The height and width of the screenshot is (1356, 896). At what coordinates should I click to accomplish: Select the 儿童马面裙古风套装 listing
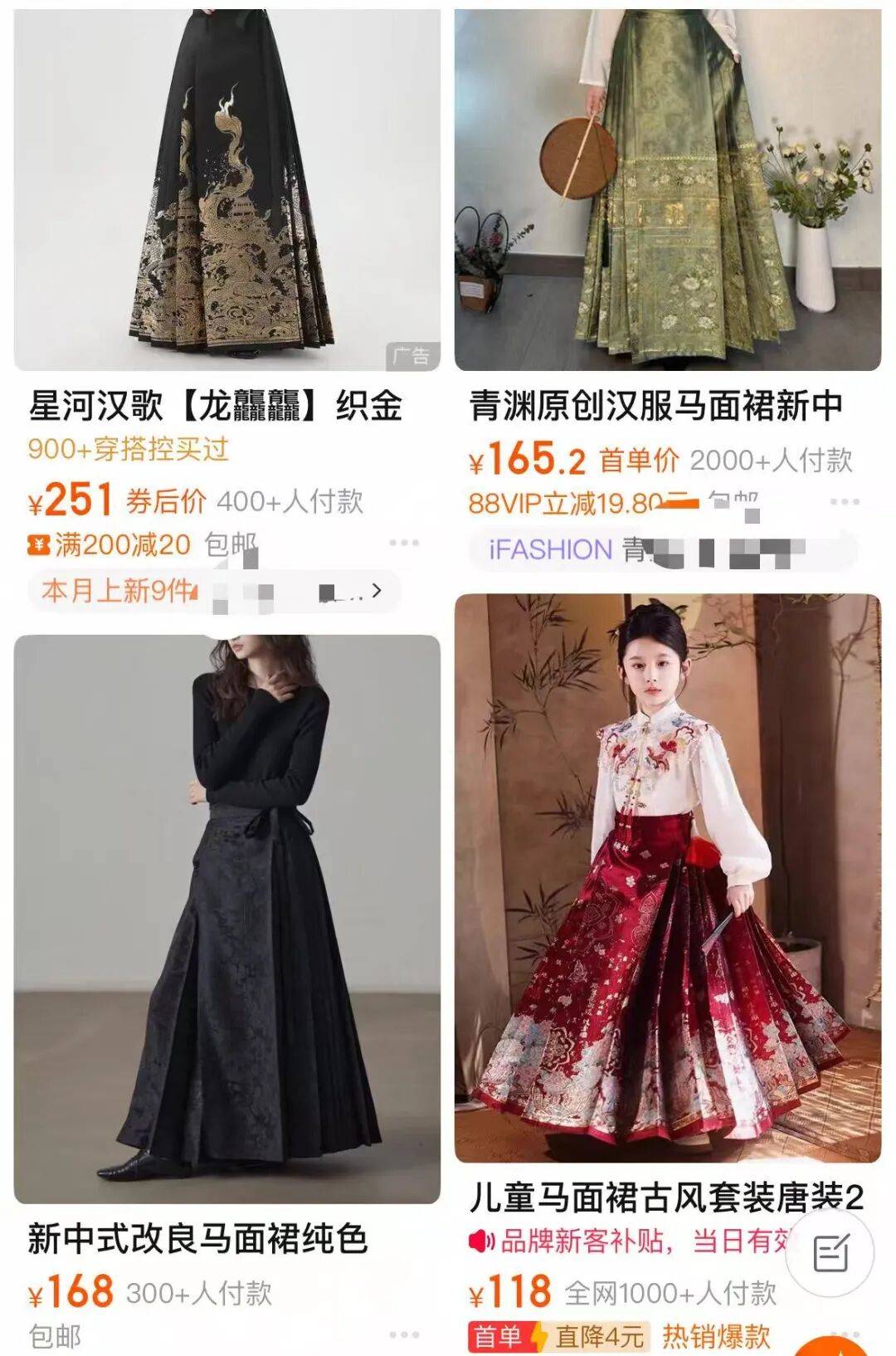click(667, 878)
